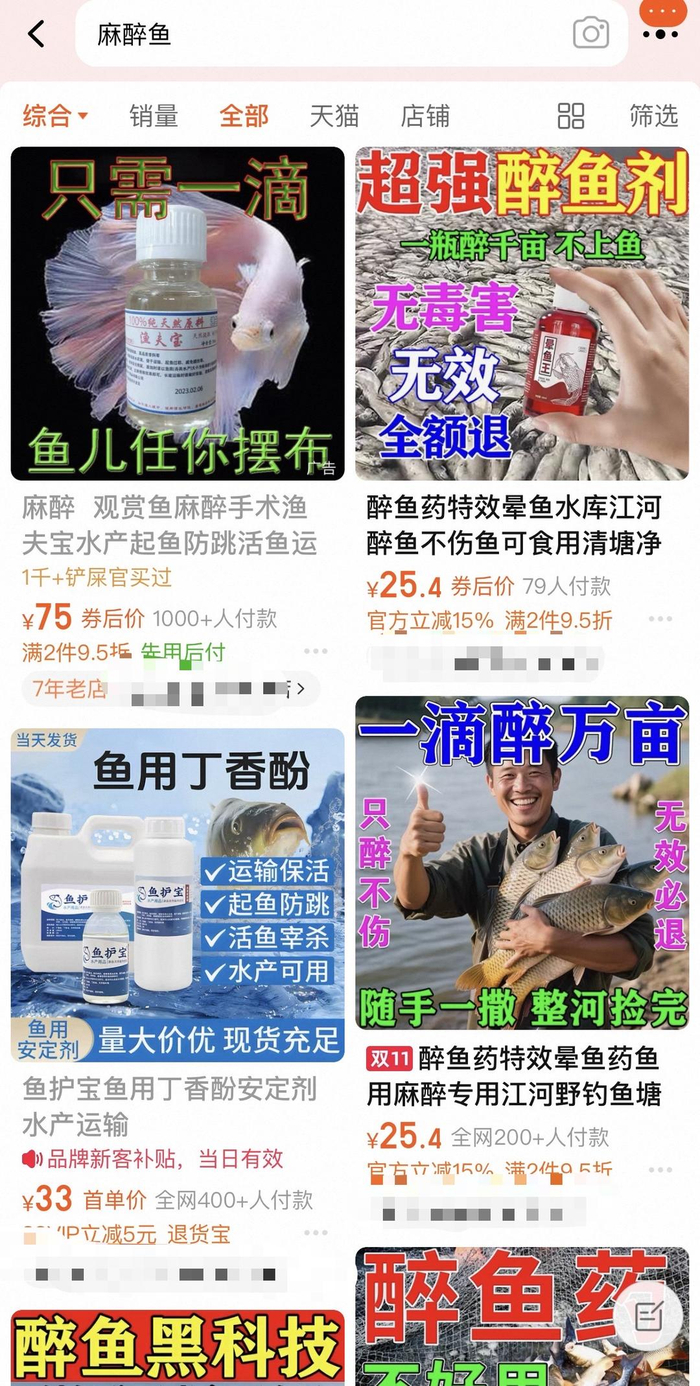700x1386 pixels.
Task: Switch to the 店铺 tab
Action: click(425, 116)
